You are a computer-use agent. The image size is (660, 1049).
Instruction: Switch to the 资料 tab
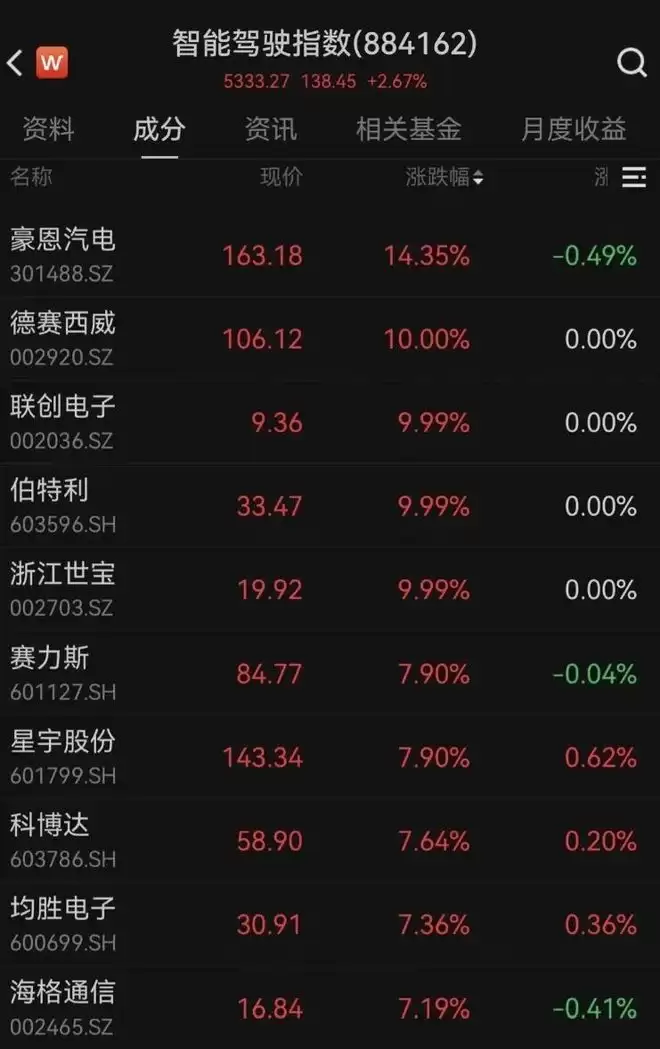click(x=48, y=129)
